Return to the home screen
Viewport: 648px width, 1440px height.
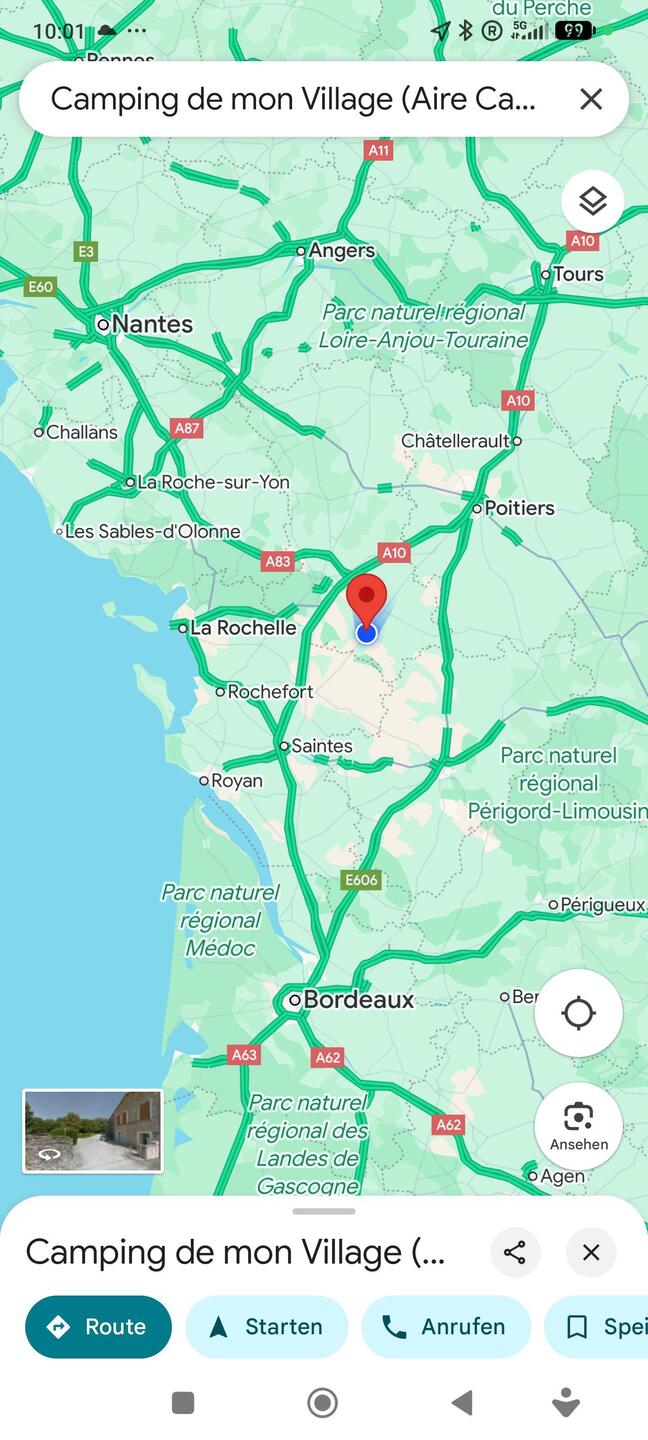click(x=322, y=1403)
